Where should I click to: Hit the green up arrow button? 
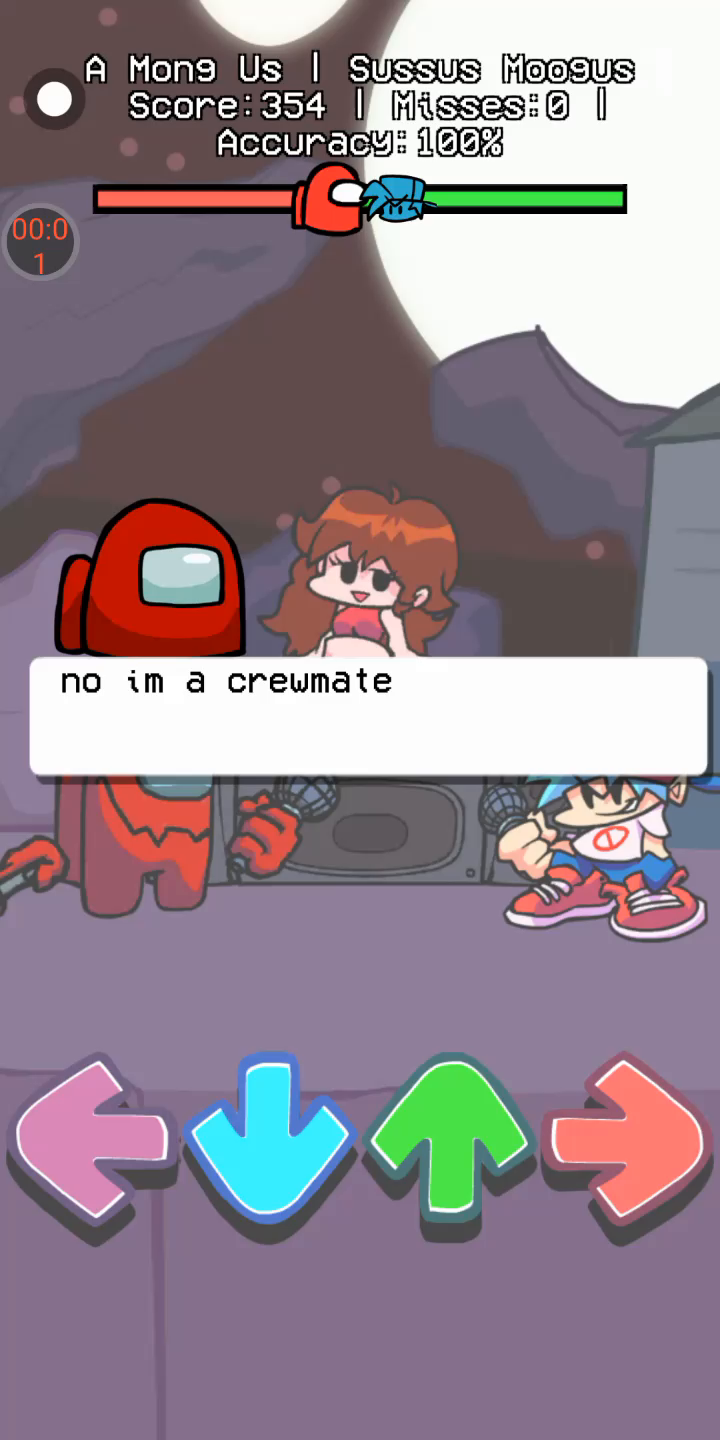(x=450, y=1135)
